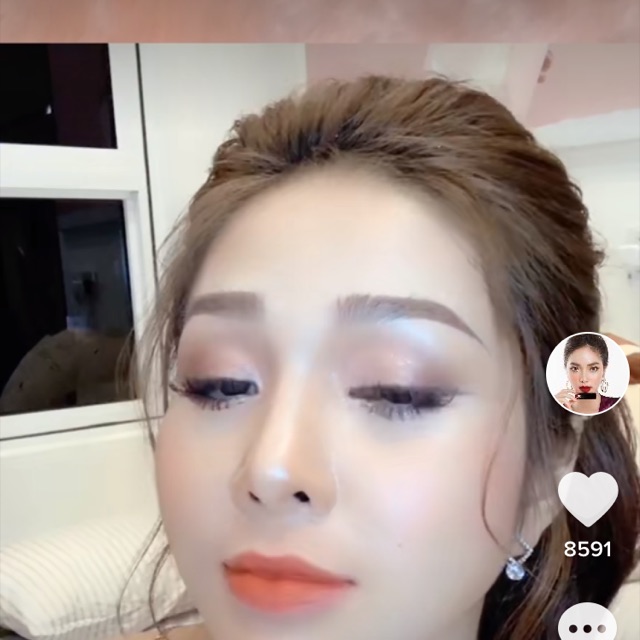Screen dimensions: 640x640
Task: Like this video with the heart
Action: click(587, 498)
